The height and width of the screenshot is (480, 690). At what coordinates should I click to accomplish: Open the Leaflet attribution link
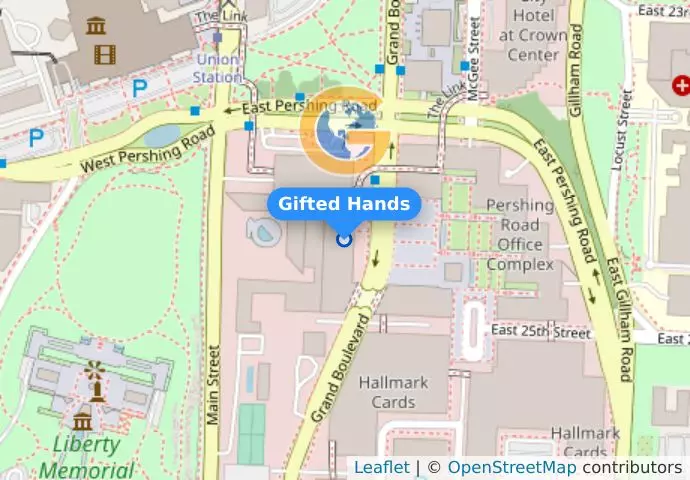tap(381, 467)
